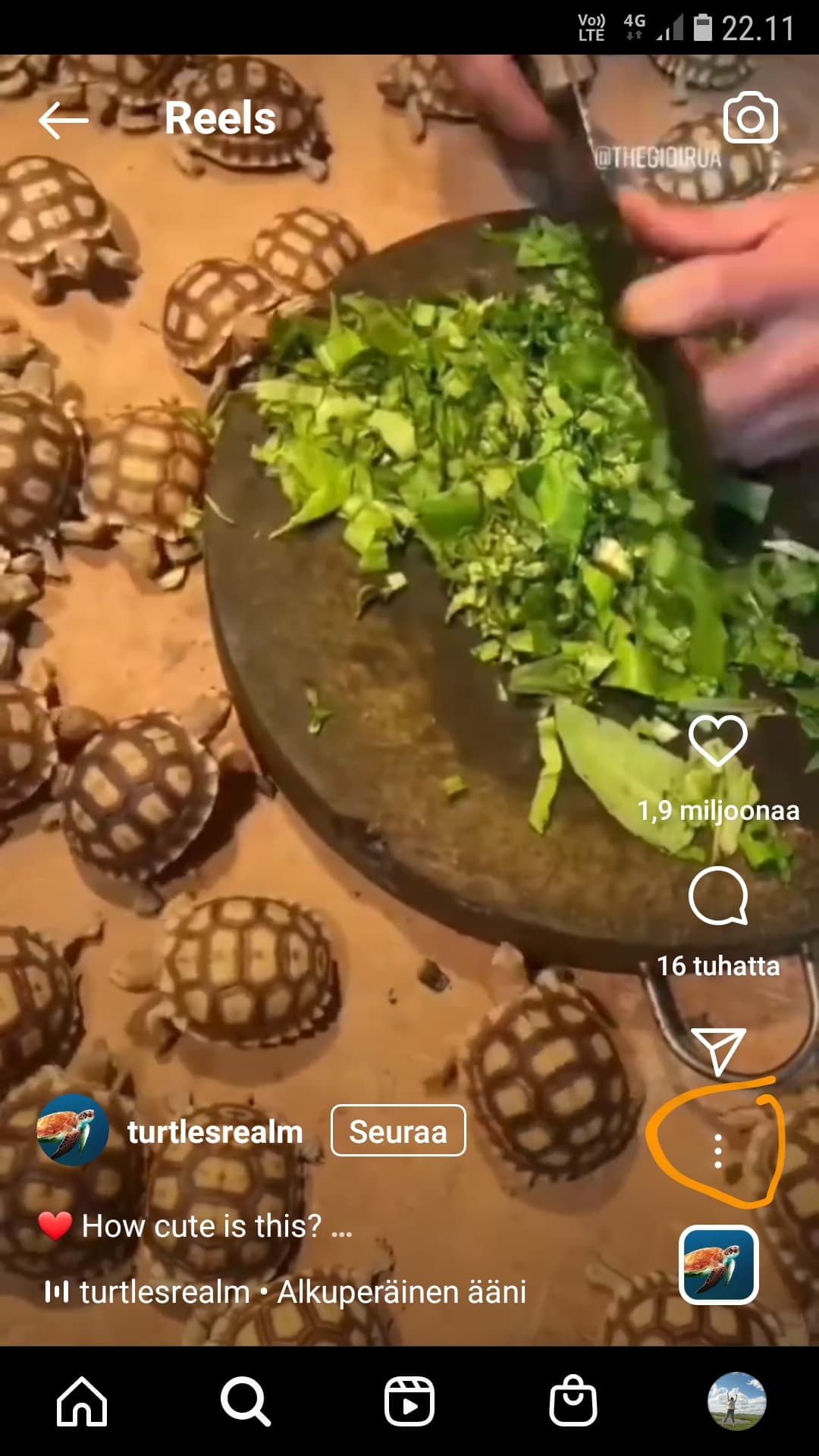This screenshot has height=1456, width=819.
Task: Switch to the Shop tab
Action: tap(573, 1401)
